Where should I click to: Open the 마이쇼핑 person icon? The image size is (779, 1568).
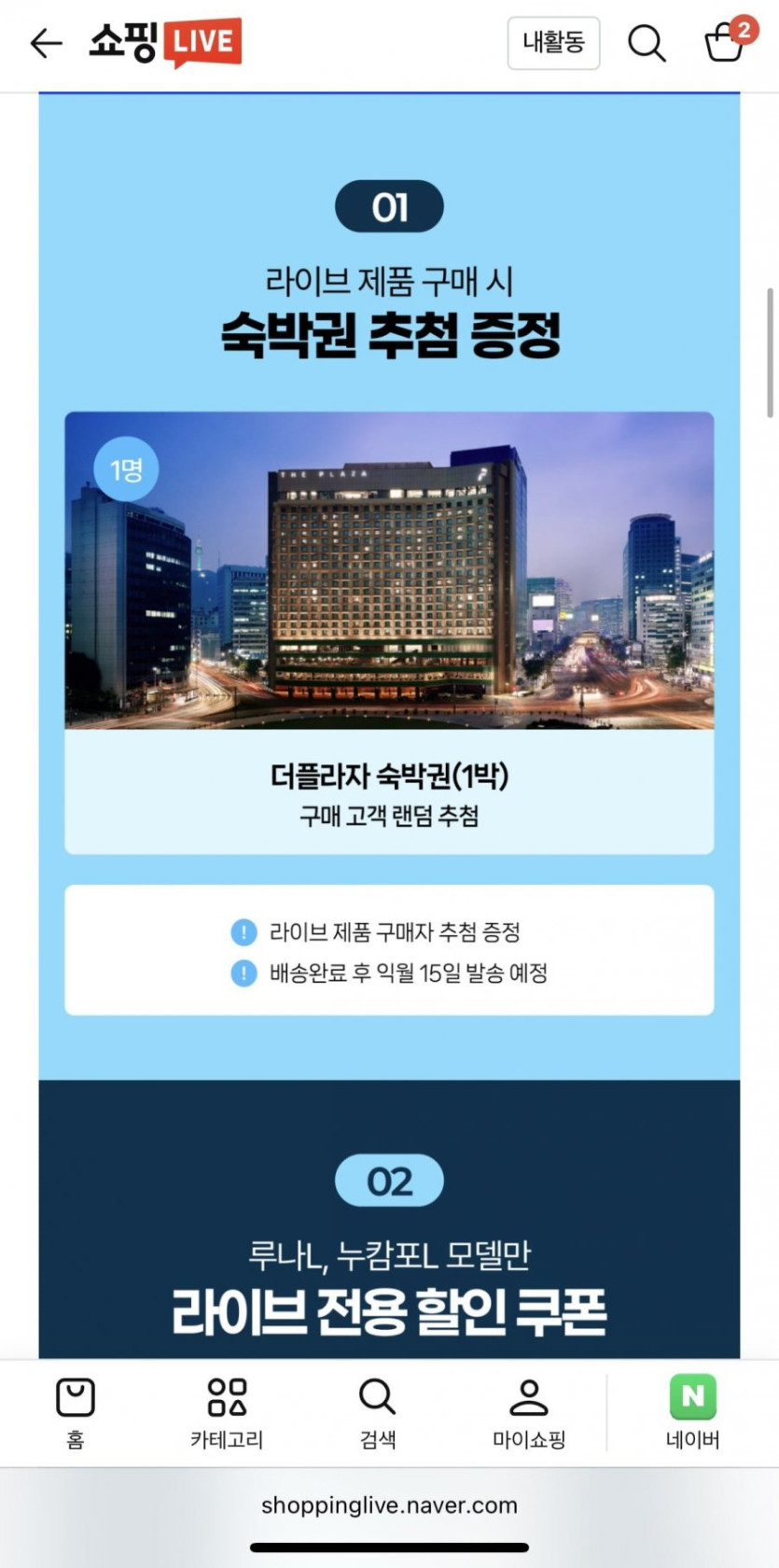[529, 1398]
